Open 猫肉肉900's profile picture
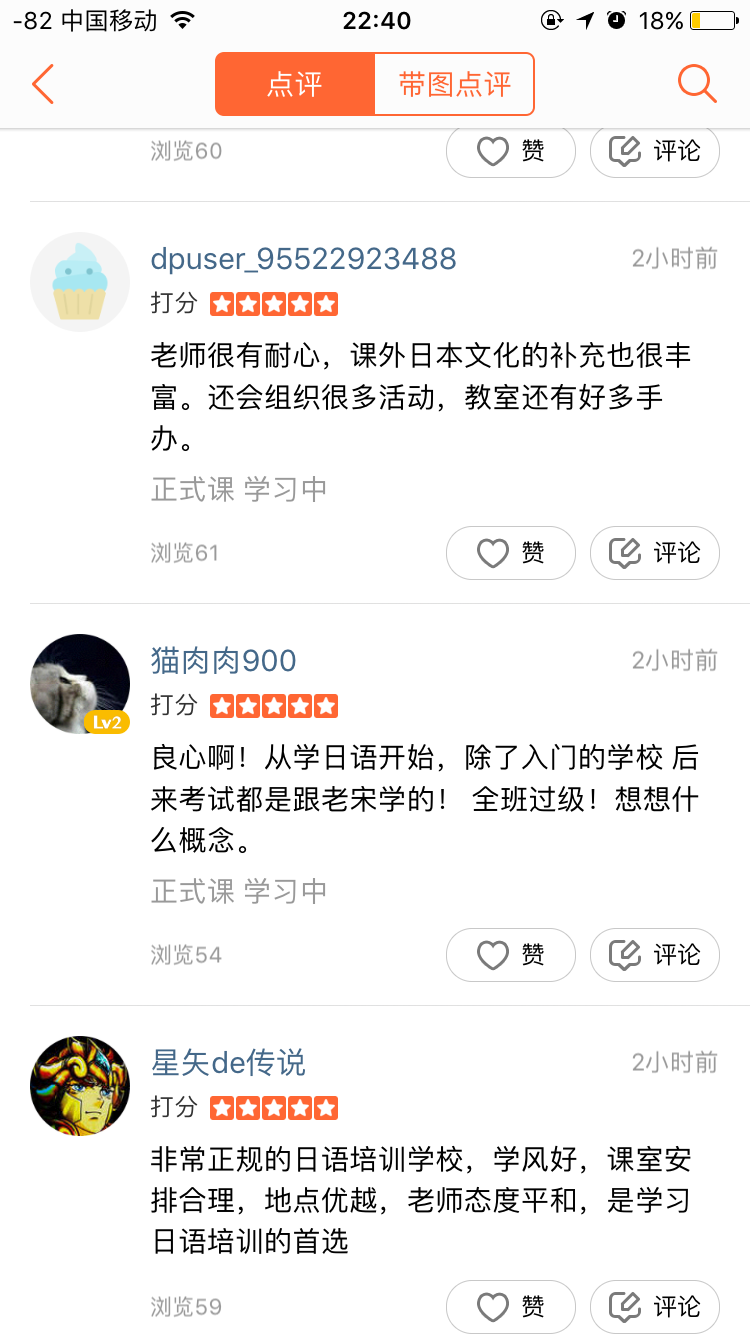The image size is (750, 1334). click(x=80, y=684)
